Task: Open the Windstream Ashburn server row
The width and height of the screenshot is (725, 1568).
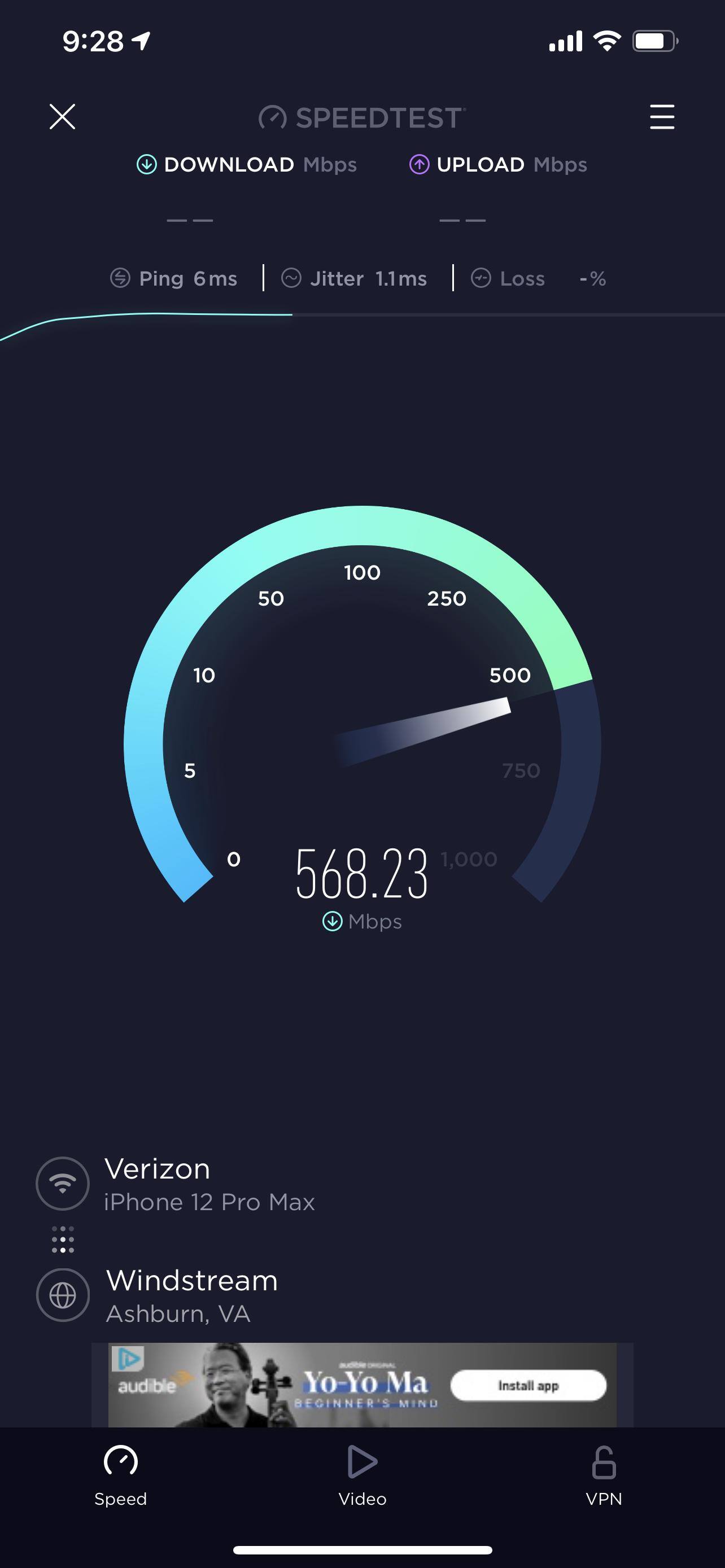Action: point(192,1297)
